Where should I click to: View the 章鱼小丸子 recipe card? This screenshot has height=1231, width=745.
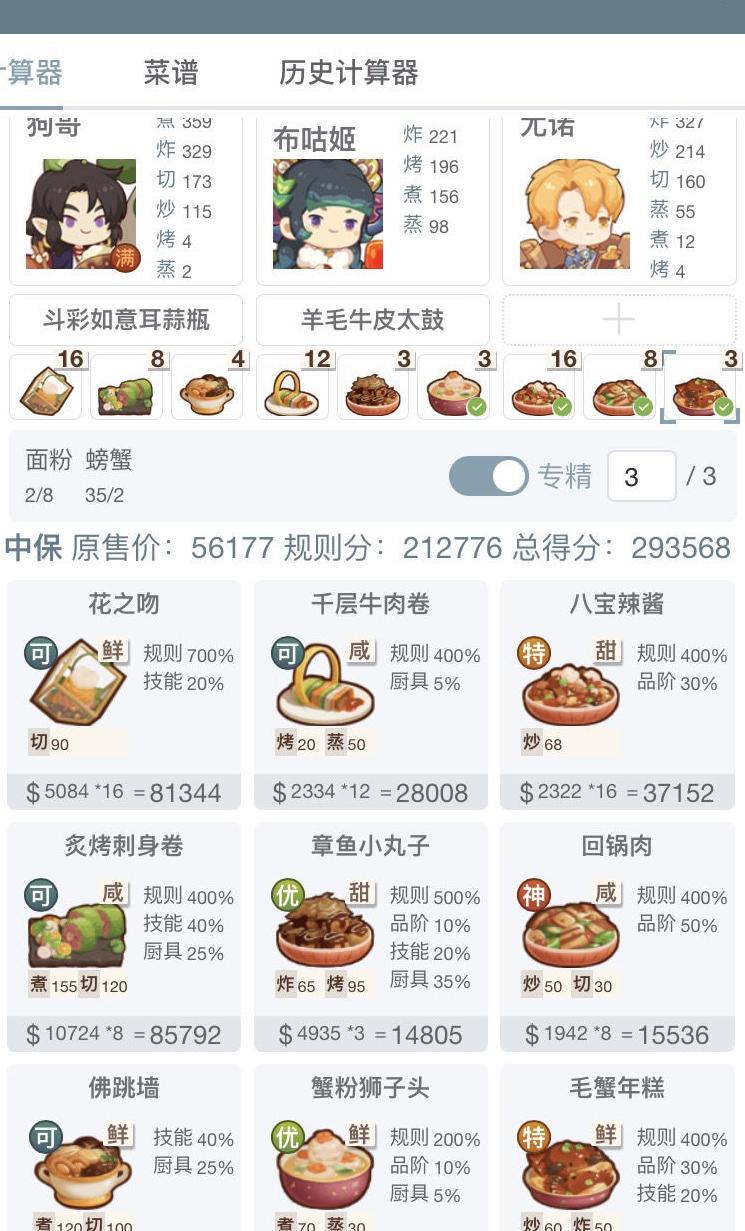coord(370,936)
